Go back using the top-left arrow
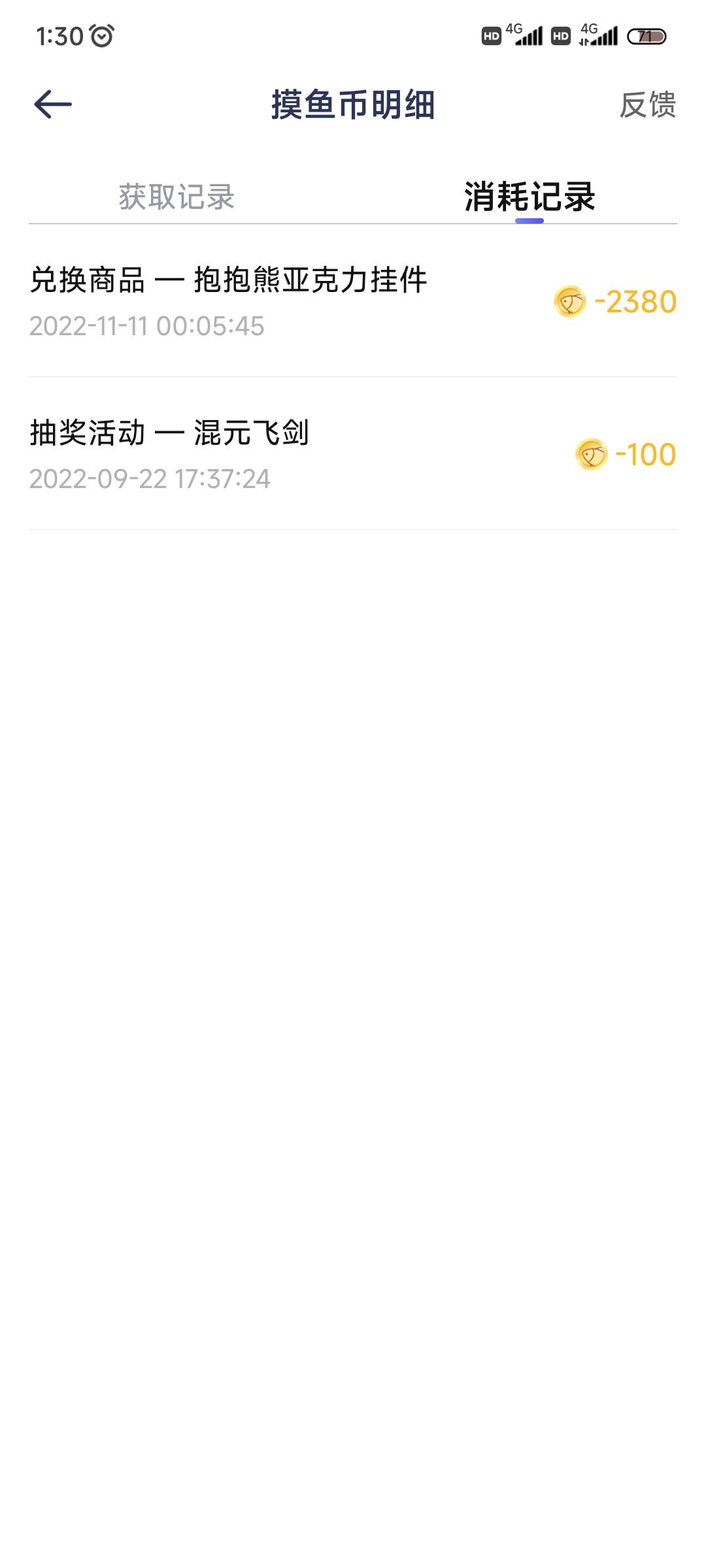706x1568 pixels. click(x=53, y=105)
